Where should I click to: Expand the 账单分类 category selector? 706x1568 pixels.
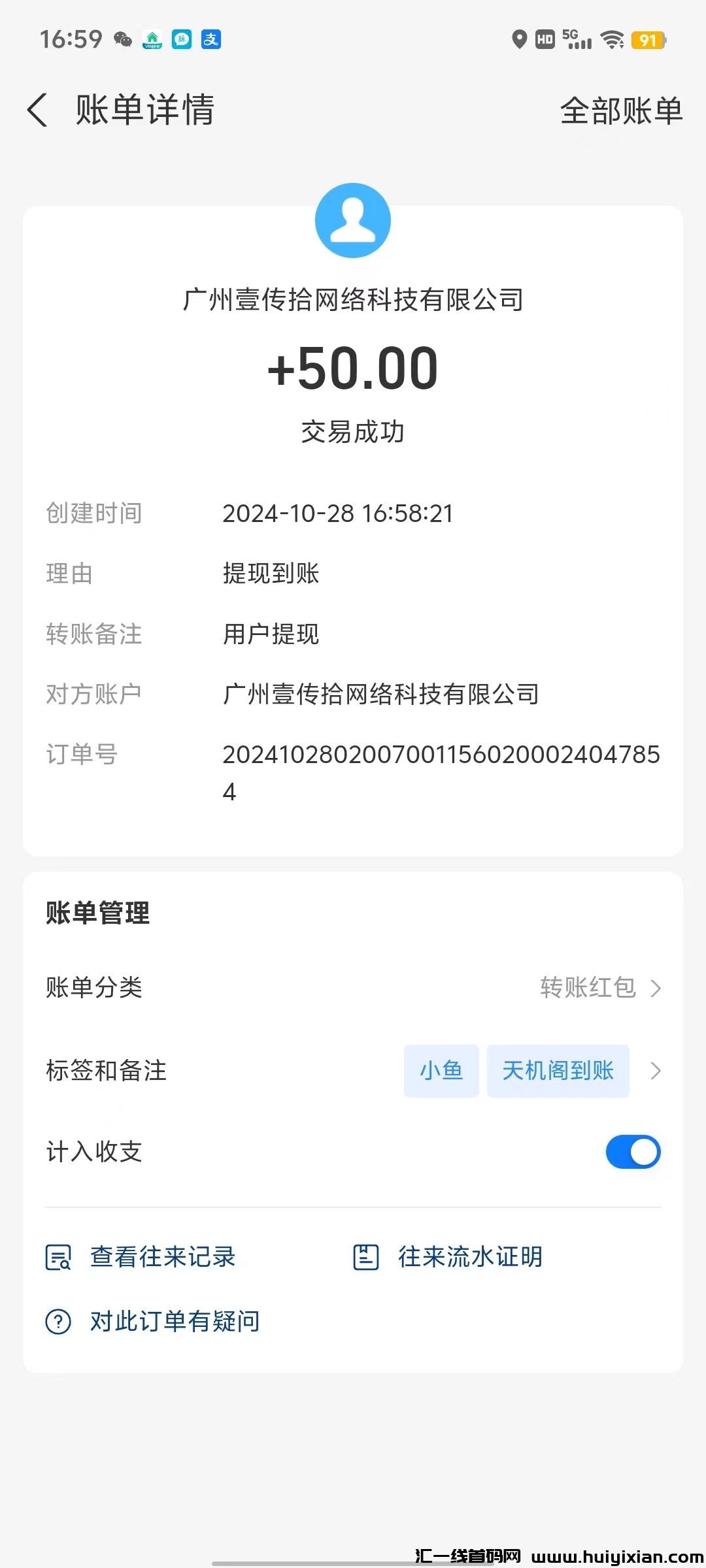click(x=656, y=988)
